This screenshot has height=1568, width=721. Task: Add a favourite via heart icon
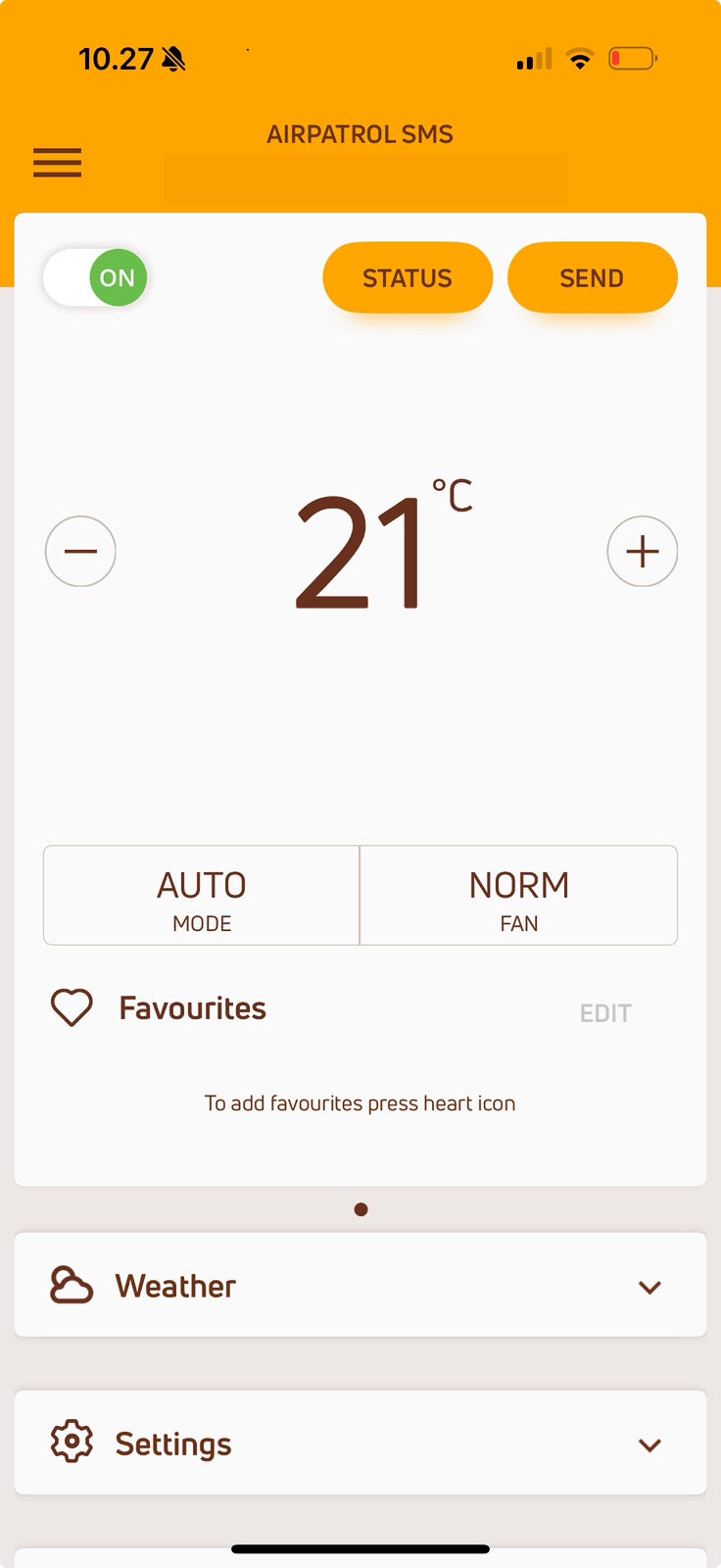72,1007
